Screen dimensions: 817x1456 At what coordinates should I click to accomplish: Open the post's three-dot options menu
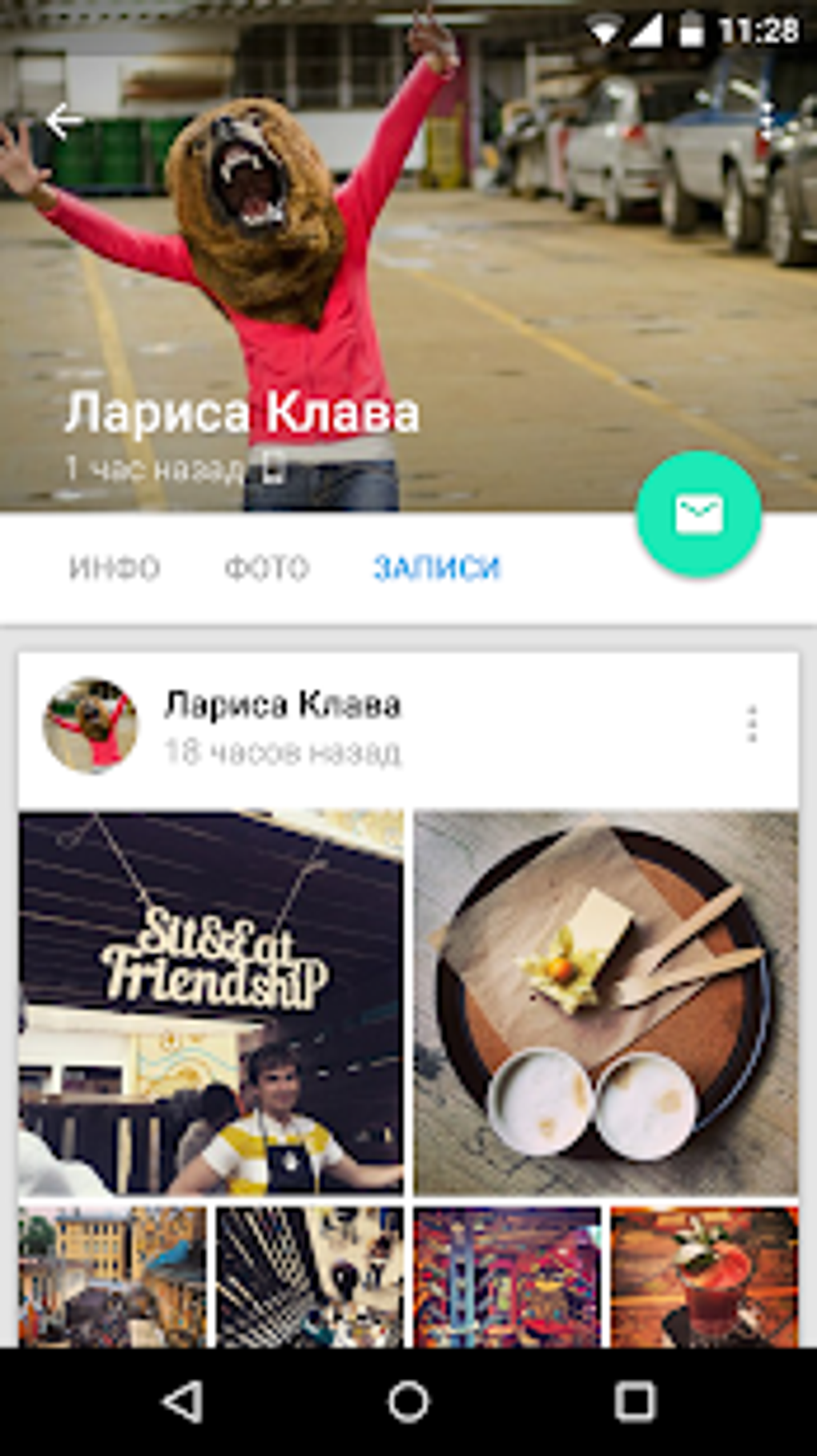point(751,724)
